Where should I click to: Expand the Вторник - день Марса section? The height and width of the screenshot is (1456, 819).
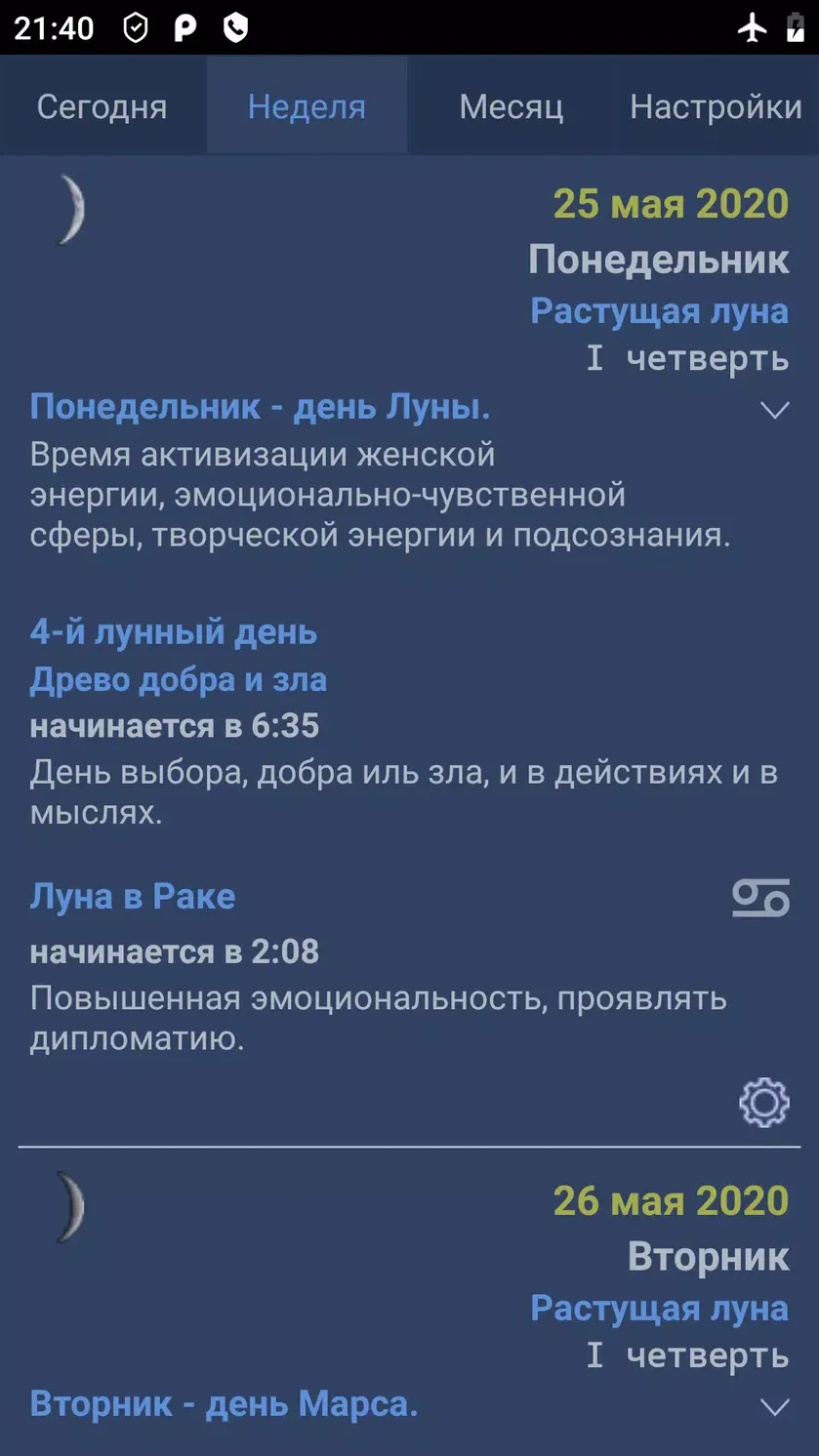click(x=774, y=1407)
